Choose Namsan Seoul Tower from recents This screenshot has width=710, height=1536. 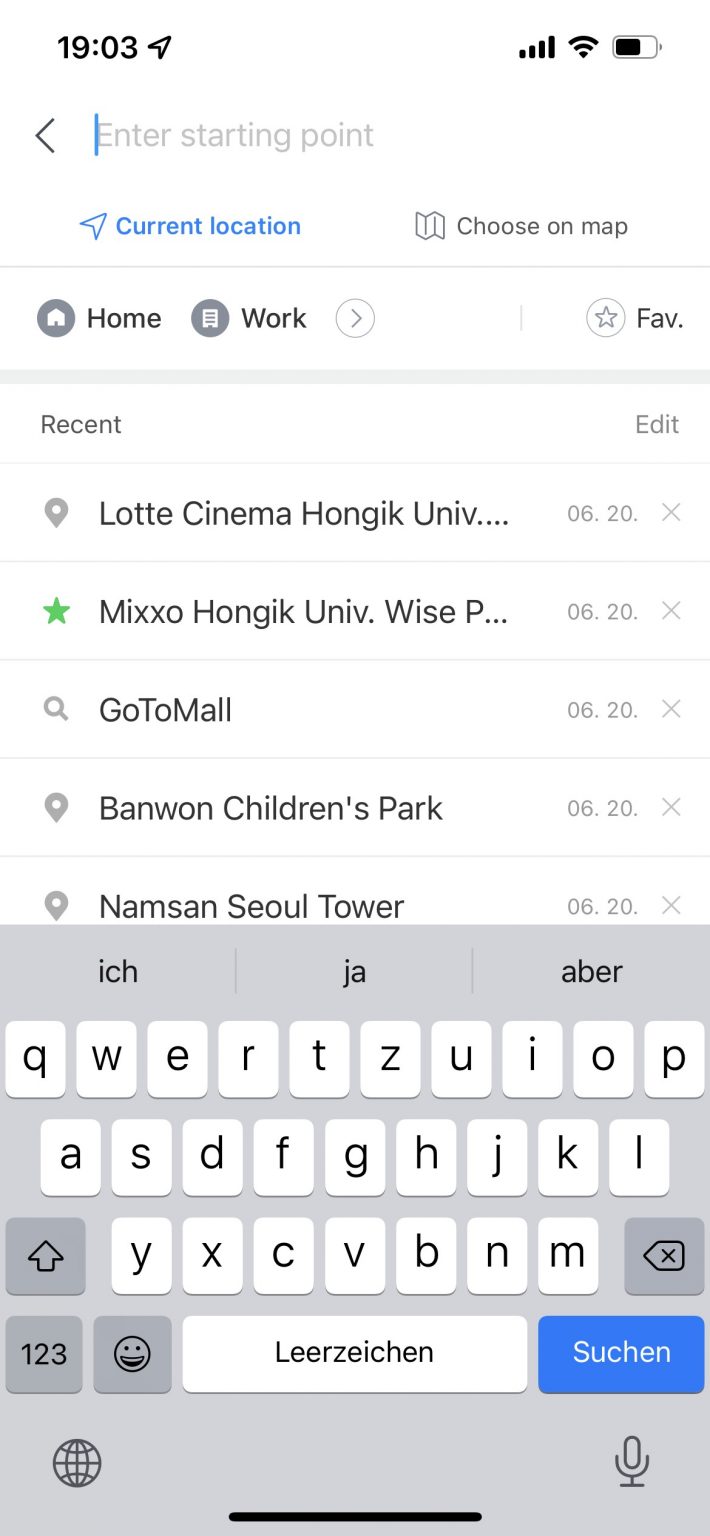[x=251, y=904]
